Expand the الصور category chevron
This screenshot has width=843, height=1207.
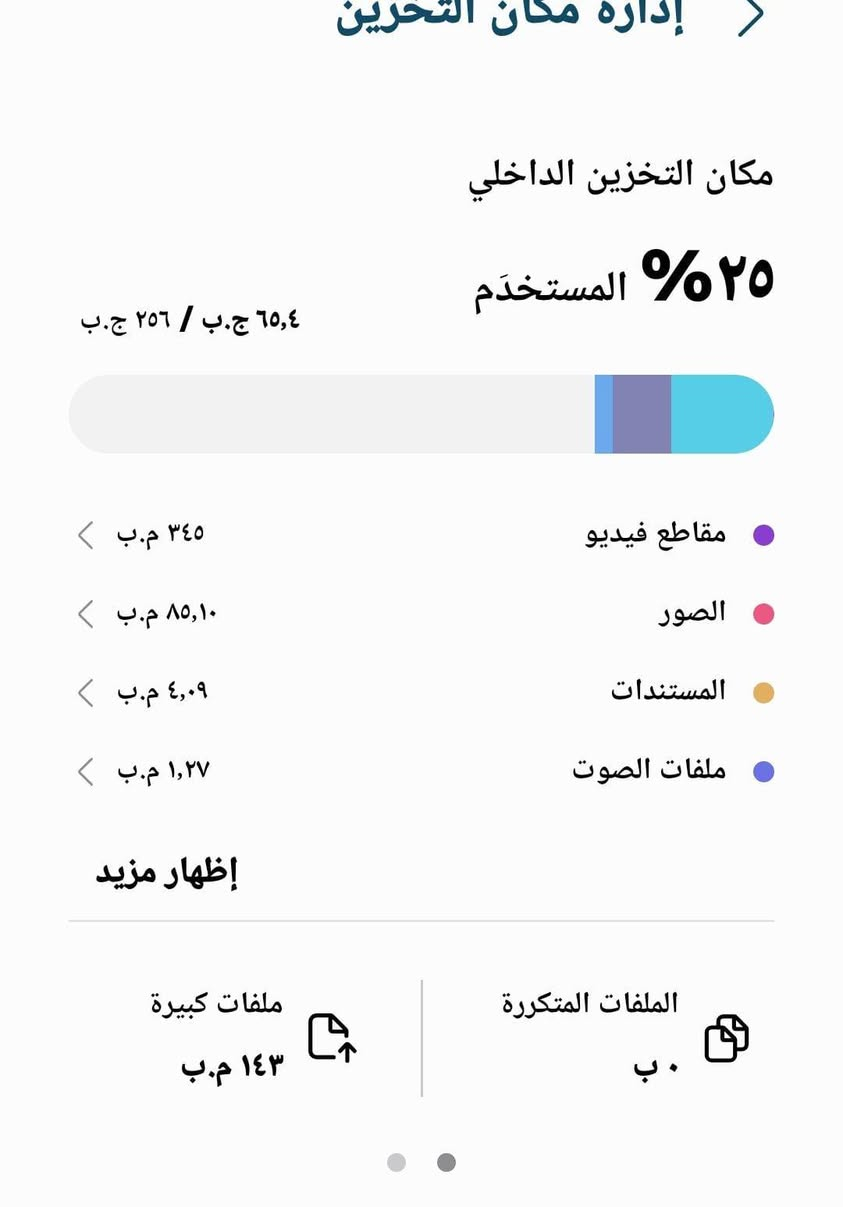[x=85, y=612]
